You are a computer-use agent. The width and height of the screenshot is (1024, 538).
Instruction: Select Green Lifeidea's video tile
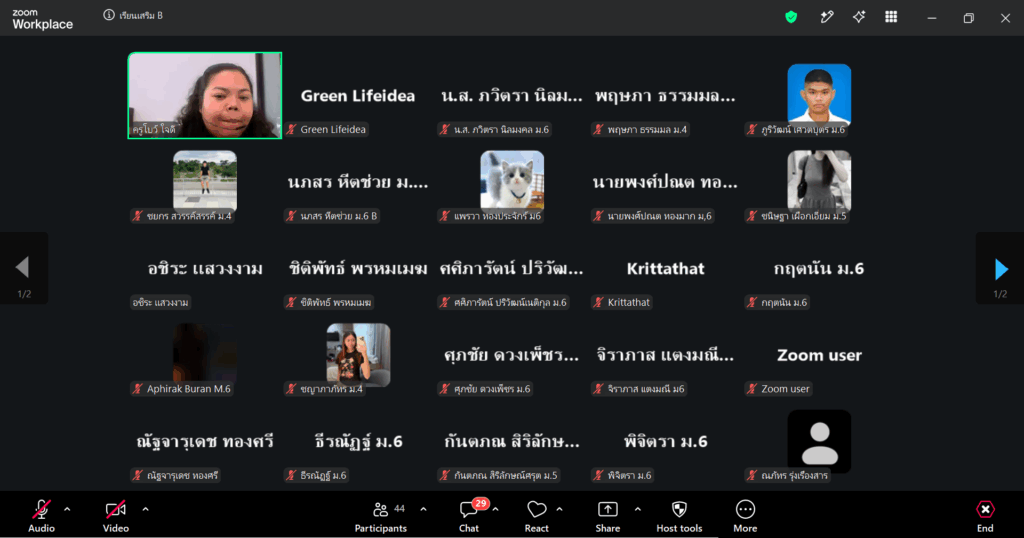[358, 95]
